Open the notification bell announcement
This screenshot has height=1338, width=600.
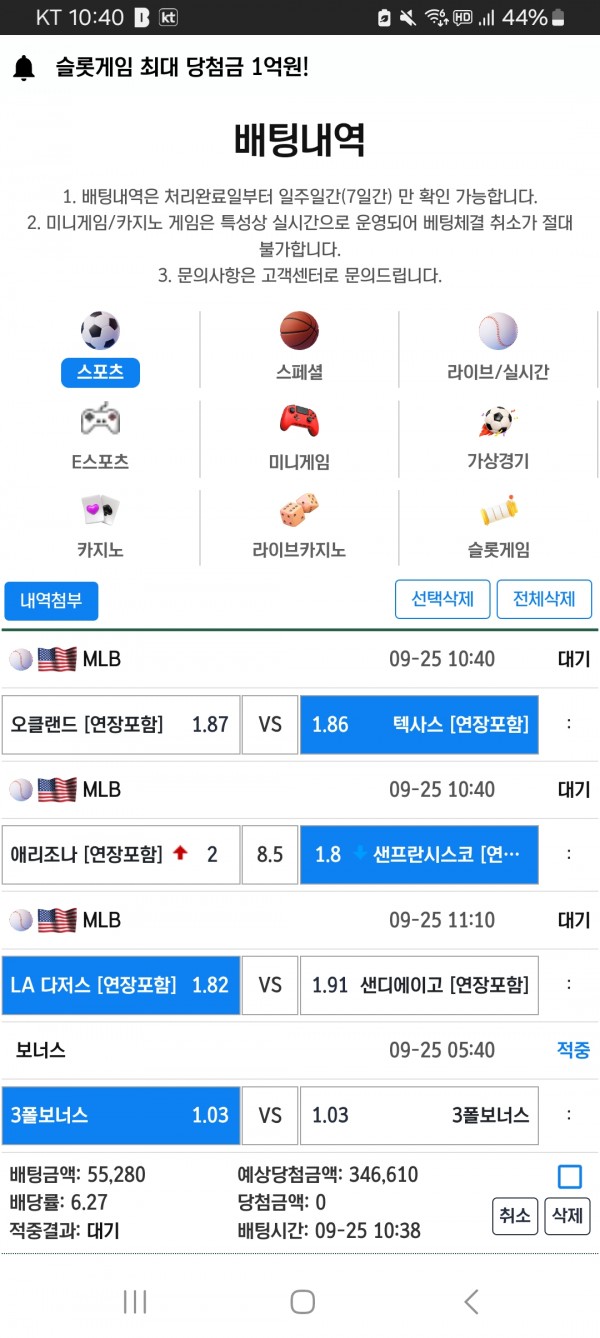24,68
